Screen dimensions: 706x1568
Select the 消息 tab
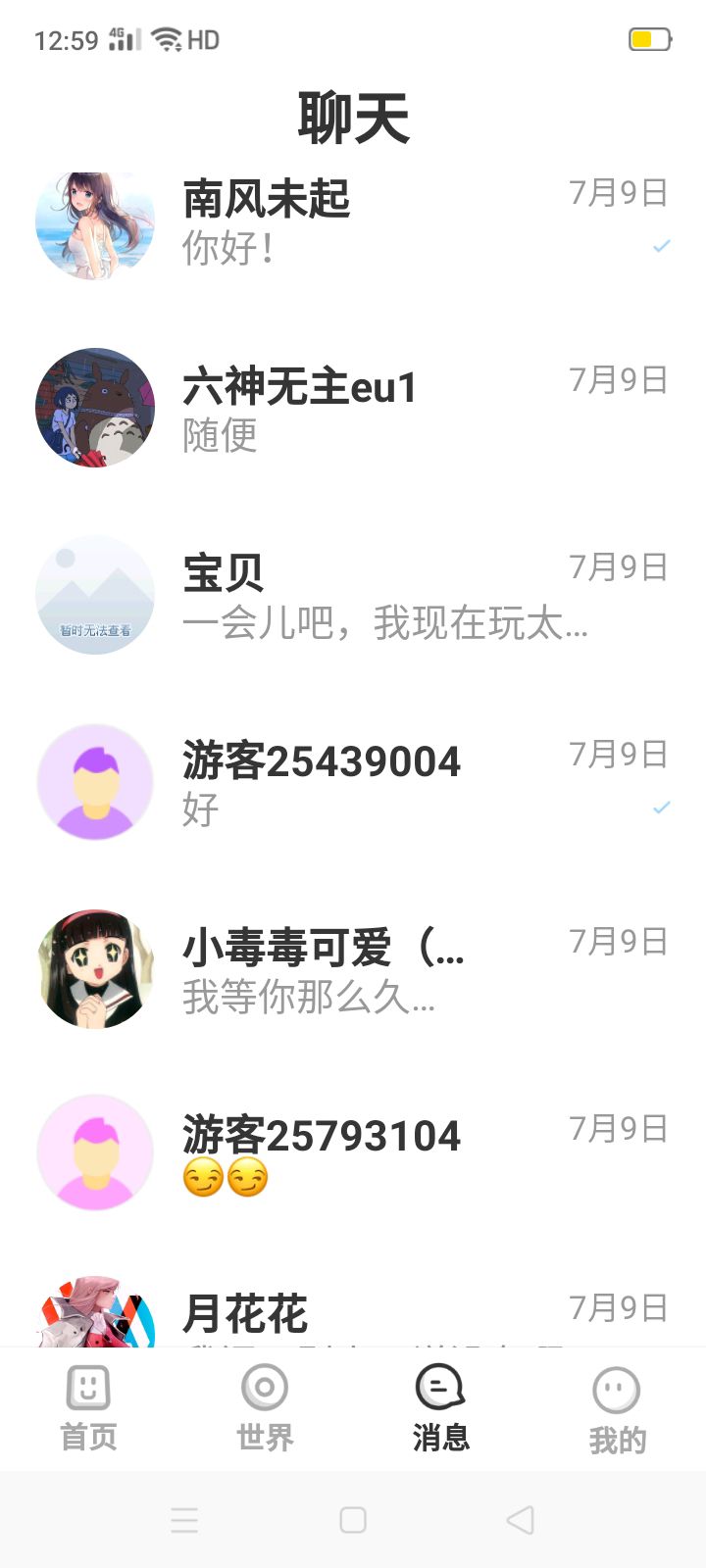click(x=440, y=1409)
